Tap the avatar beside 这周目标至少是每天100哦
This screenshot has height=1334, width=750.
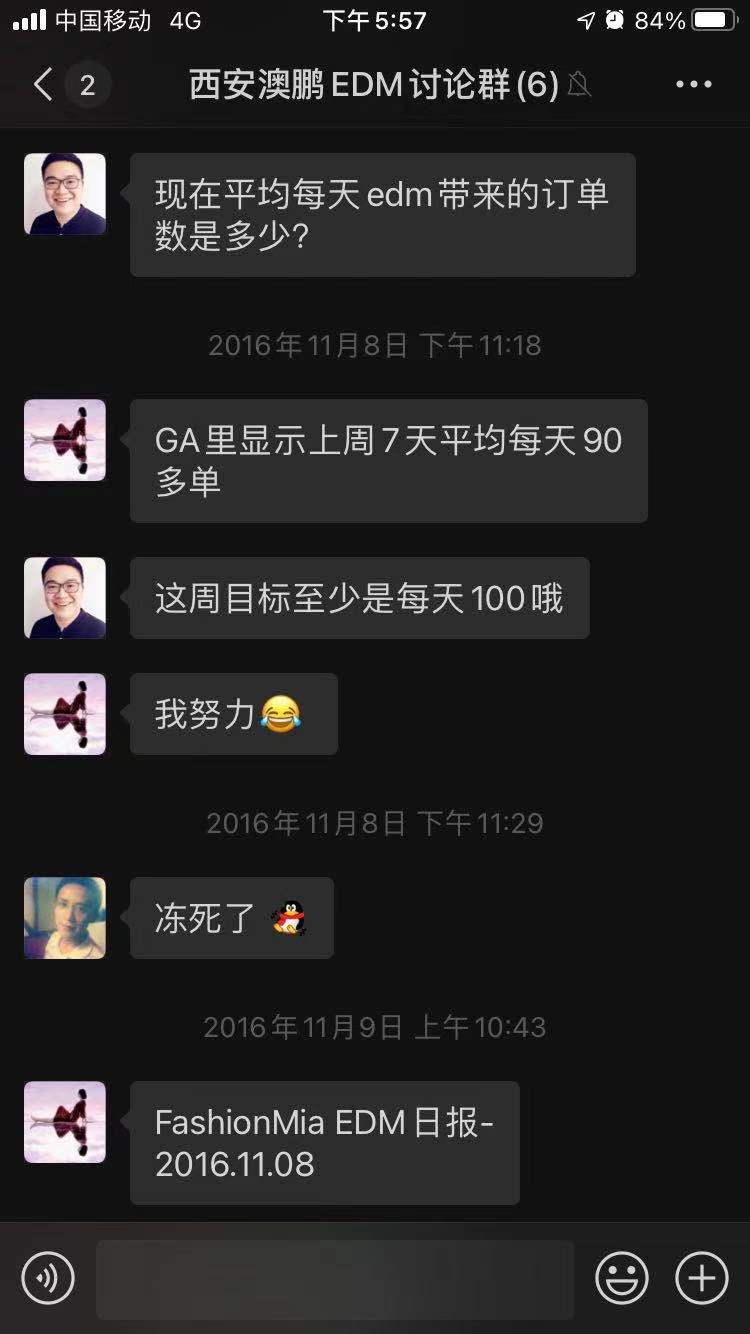65,597
